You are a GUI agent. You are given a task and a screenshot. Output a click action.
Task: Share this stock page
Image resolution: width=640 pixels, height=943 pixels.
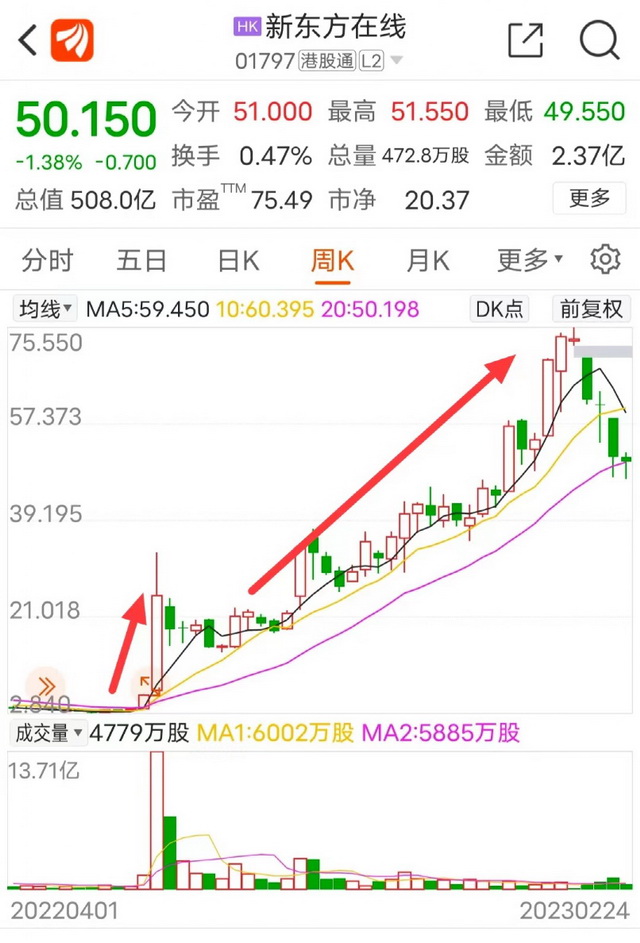525,41
